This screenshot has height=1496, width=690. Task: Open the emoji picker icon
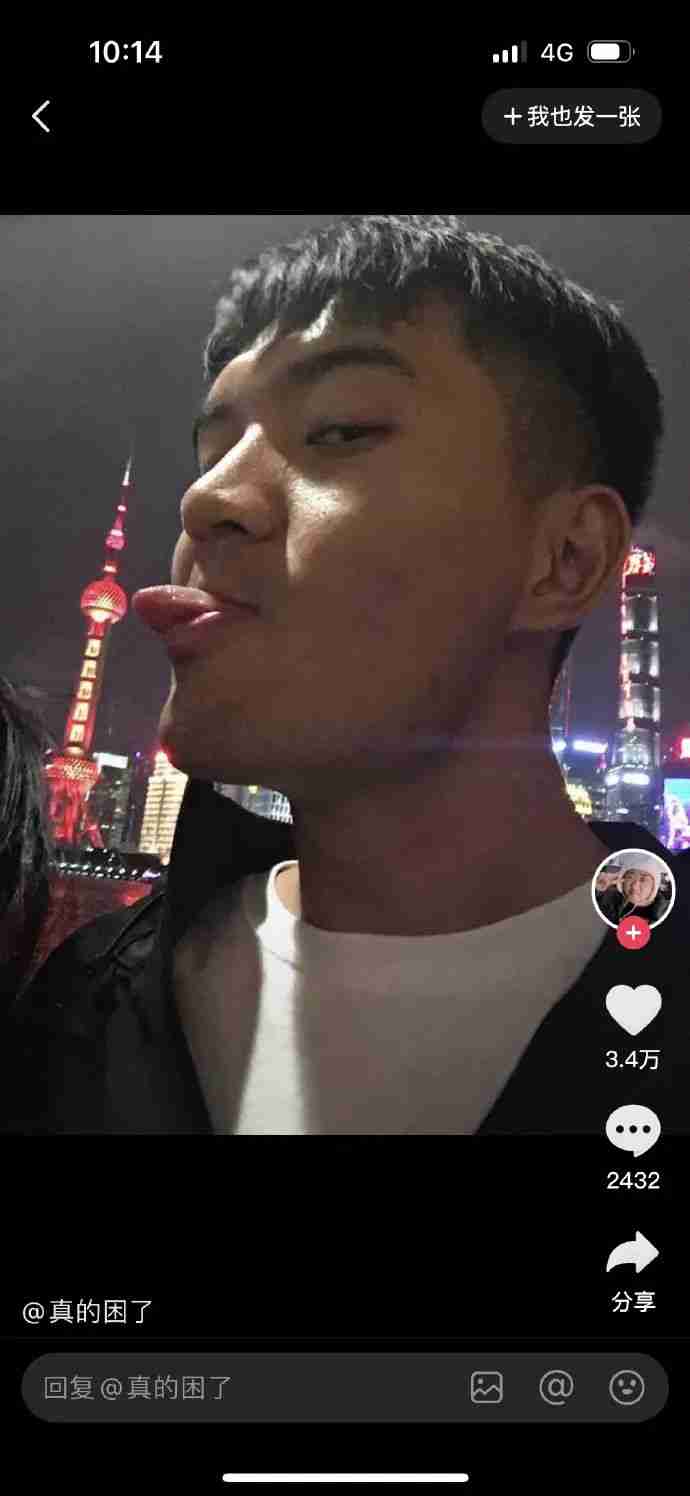coord(627,1387)
